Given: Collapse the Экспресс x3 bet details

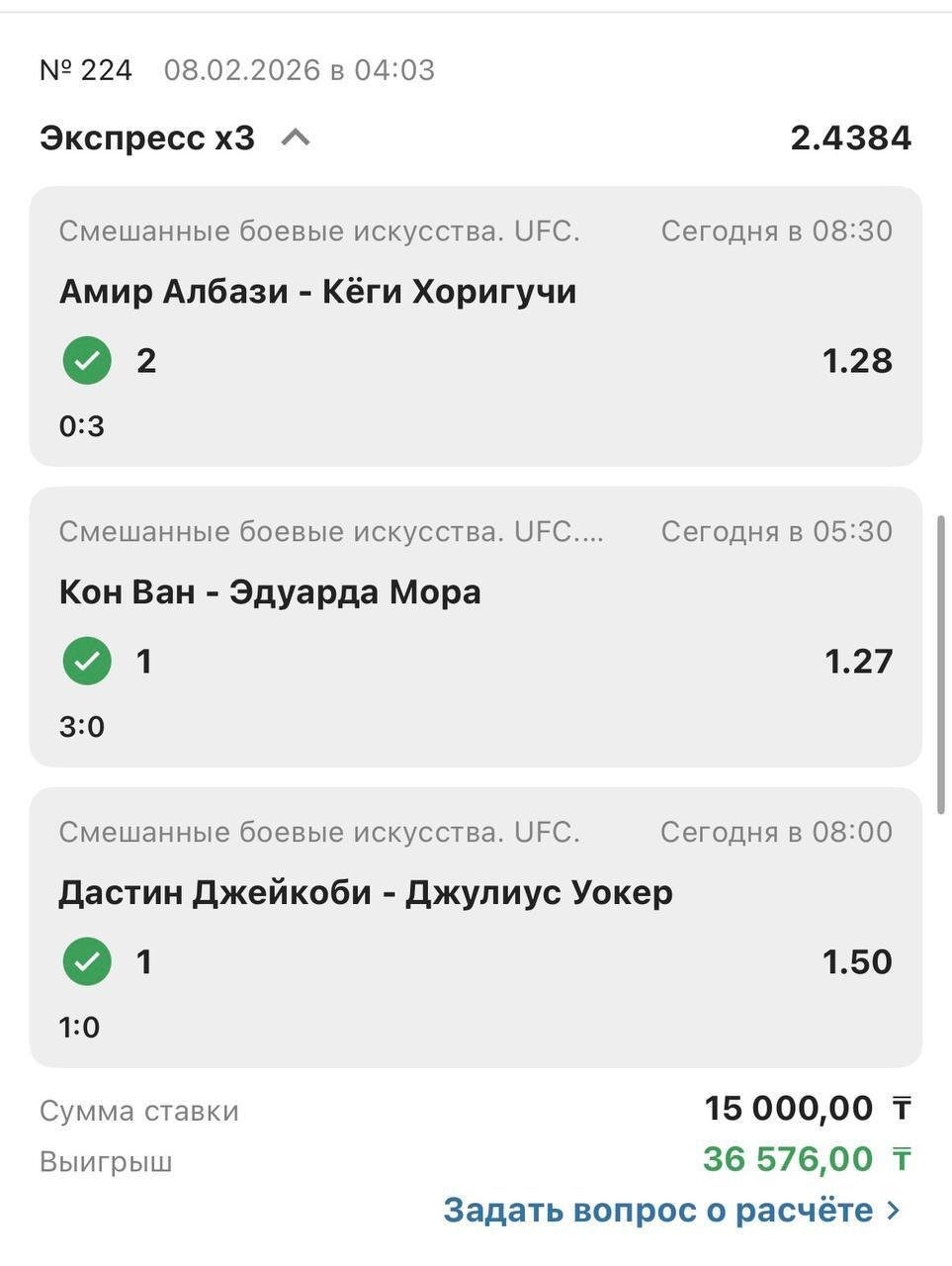Looking at the screenshot, I should tap(295, 138).
